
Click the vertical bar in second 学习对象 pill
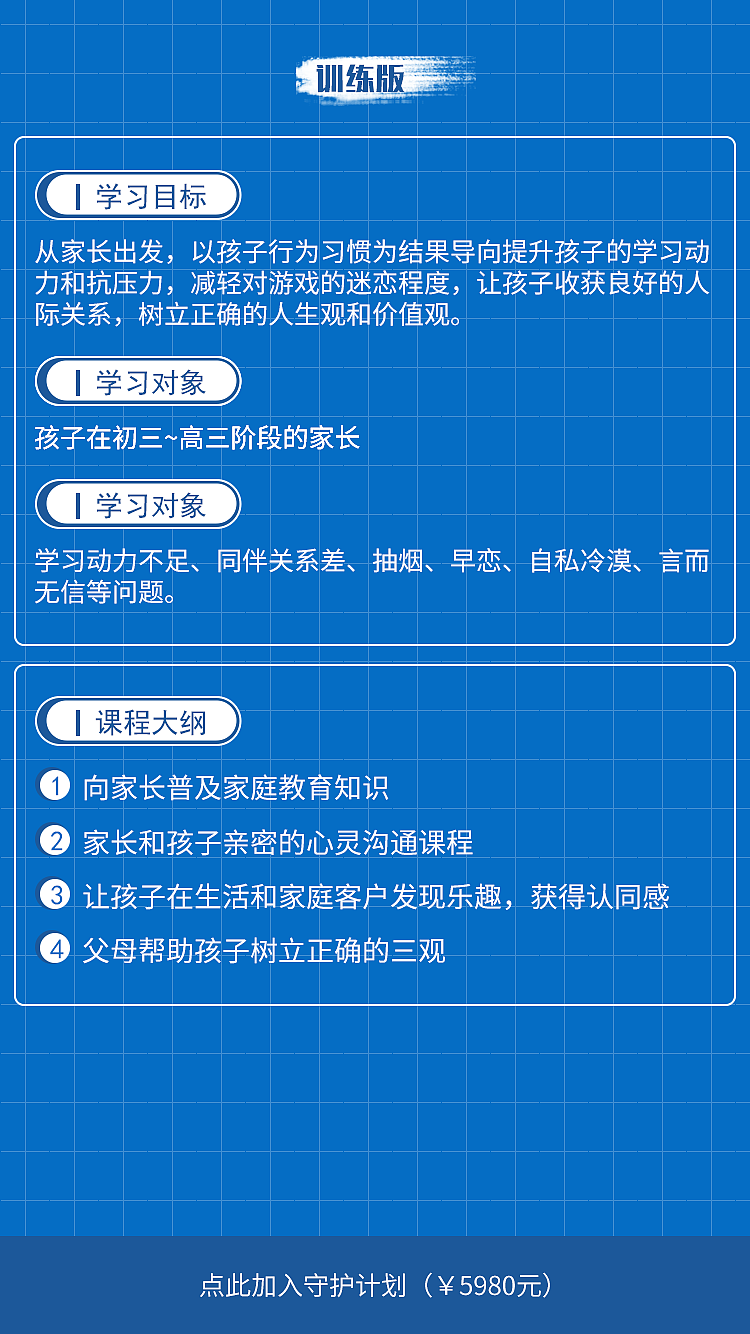(80, 505)
